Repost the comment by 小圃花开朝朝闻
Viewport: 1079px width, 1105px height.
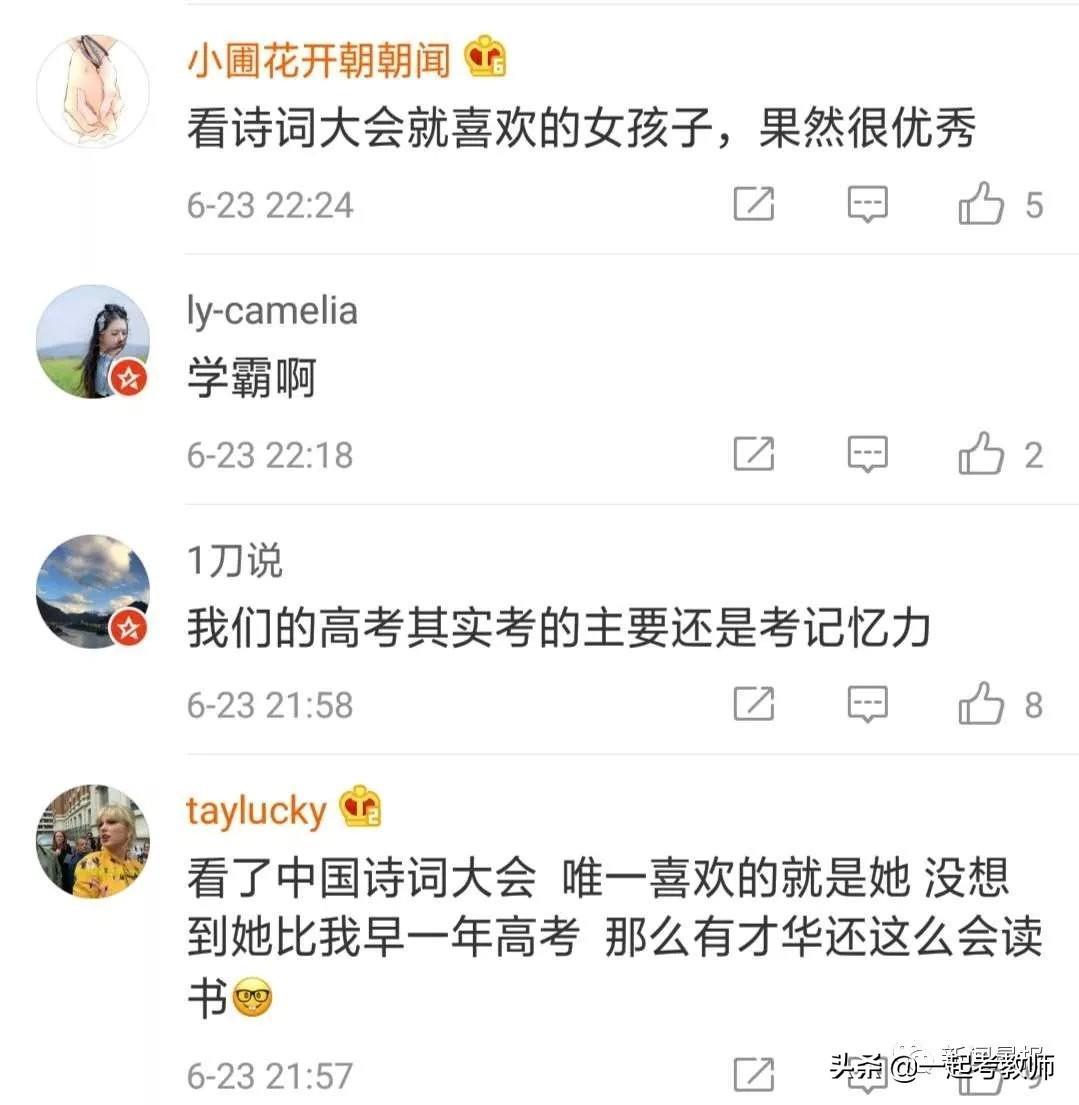point(754,205)
